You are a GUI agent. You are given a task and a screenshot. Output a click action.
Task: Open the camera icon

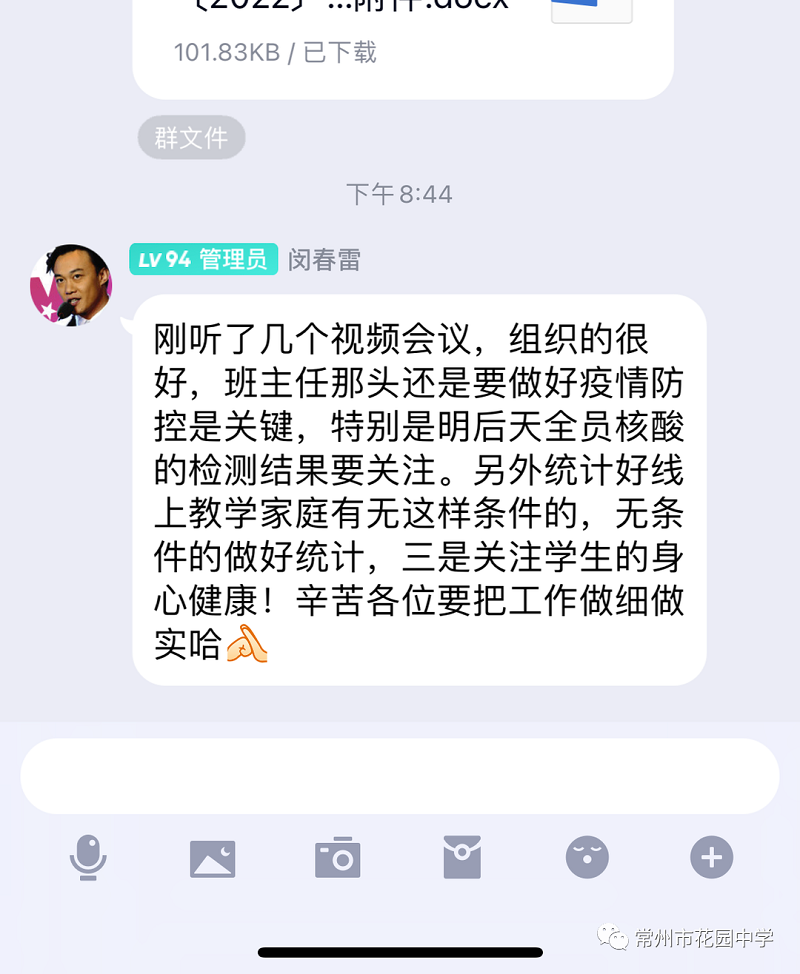pyautogui.click(x=337, y=858)
